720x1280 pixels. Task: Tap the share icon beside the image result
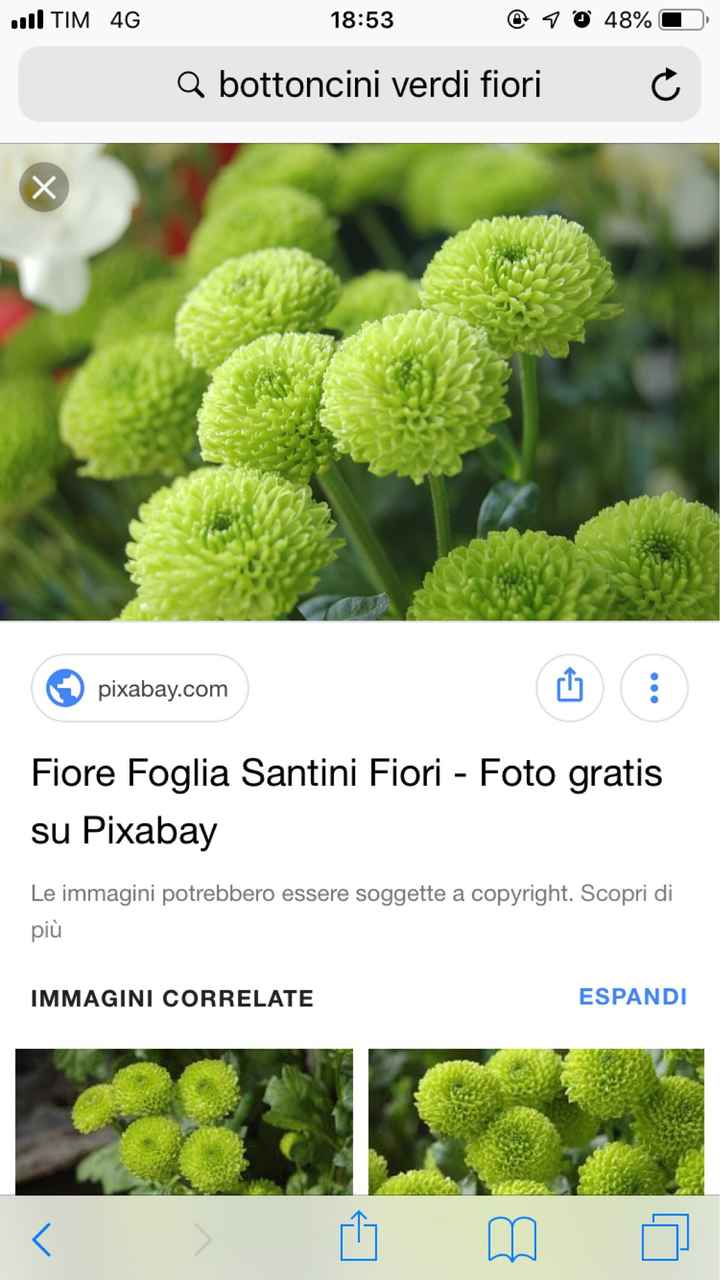point(570,687)
